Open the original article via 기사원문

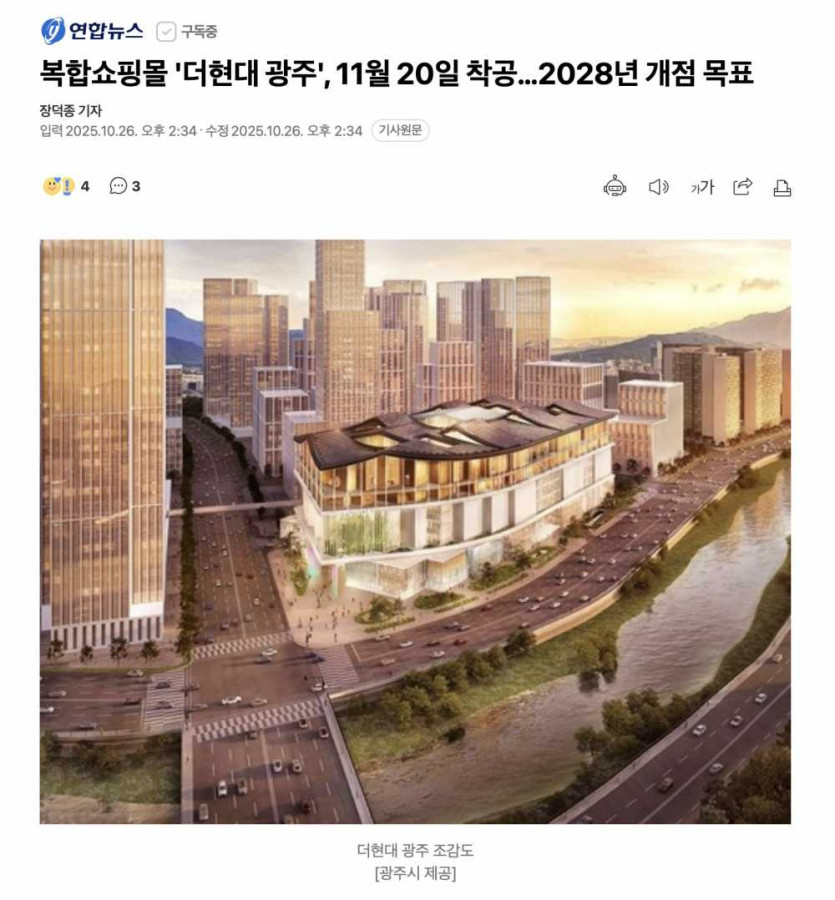[400, 131]
